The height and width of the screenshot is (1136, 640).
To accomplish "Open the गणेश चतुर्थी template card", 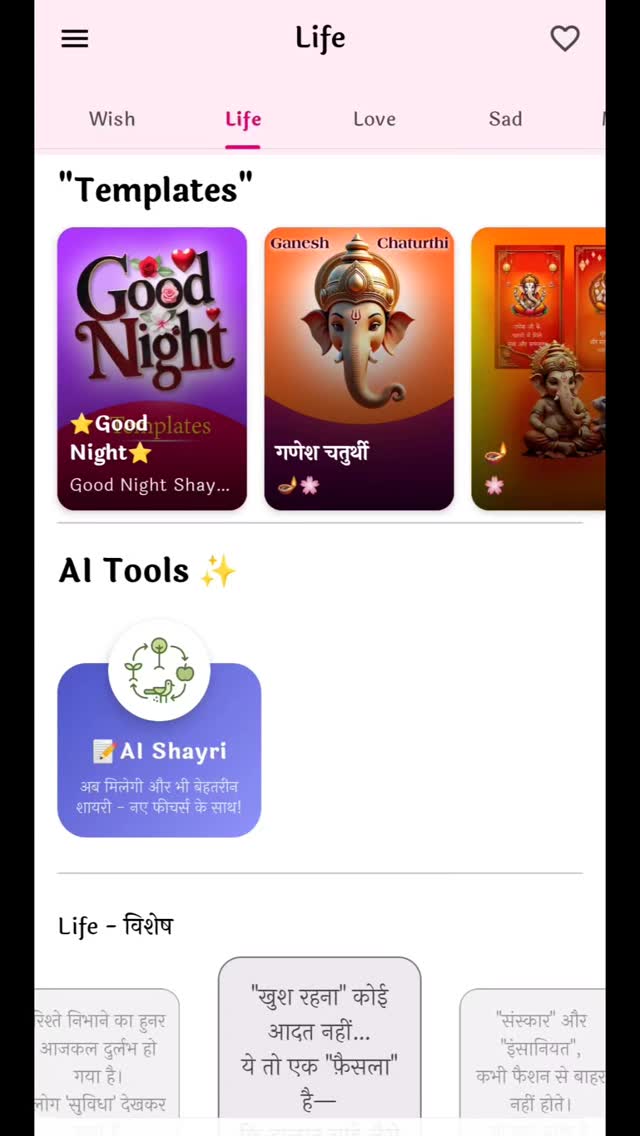I will pos(359,368).
